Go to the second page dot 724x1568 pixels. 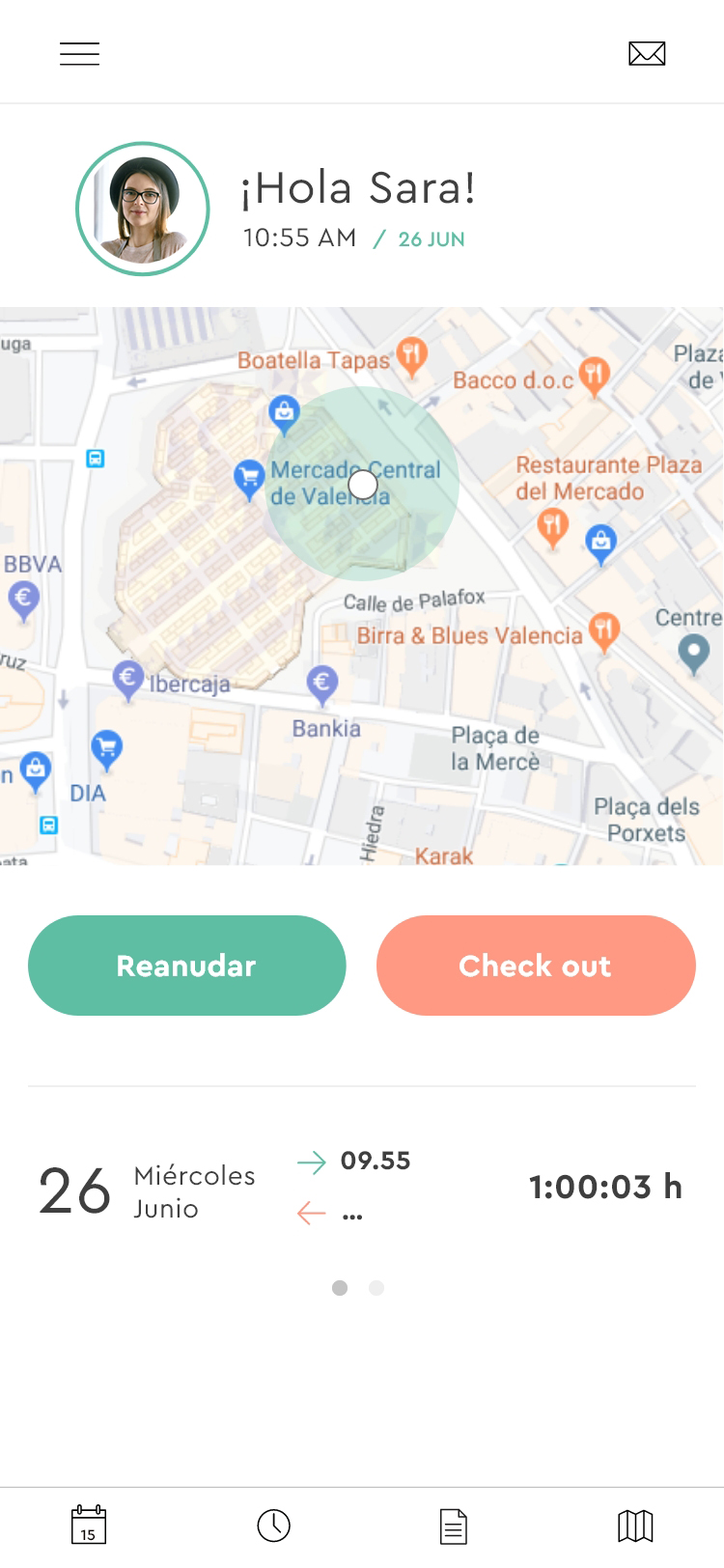click(376, 1288)
